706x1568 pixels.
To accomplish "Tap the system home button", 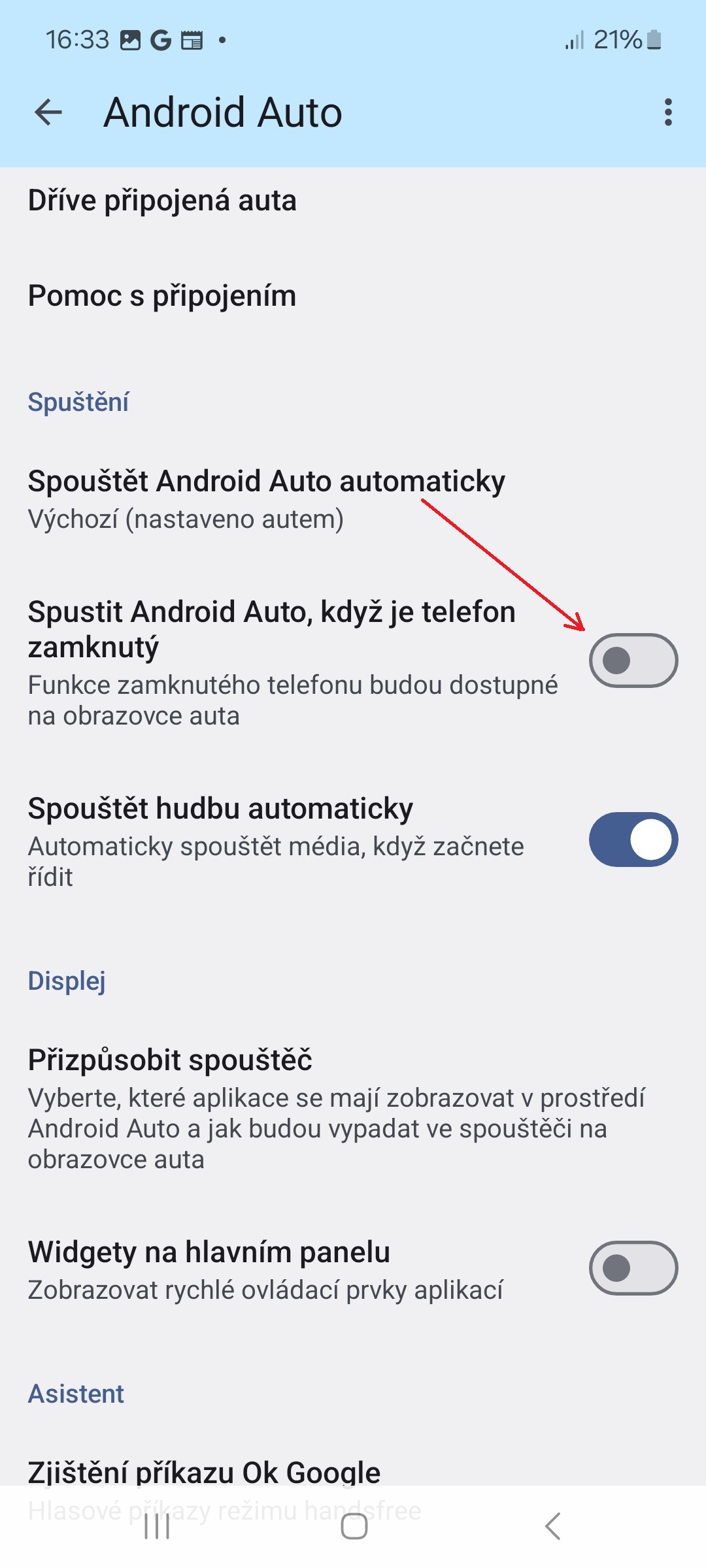I will click(x=354, y=1527).
